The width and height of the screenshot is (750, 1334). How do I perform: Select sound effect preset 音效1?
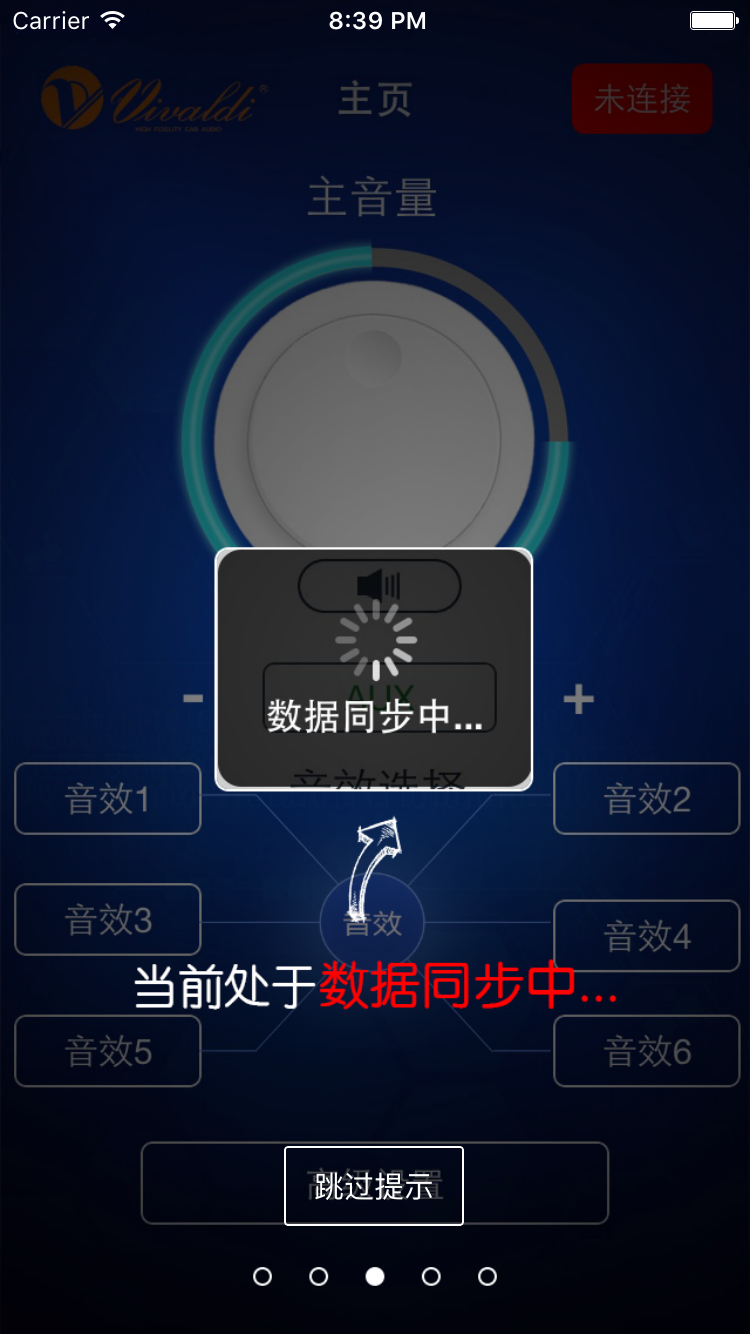pyautogui.click(x=107, y=798)
